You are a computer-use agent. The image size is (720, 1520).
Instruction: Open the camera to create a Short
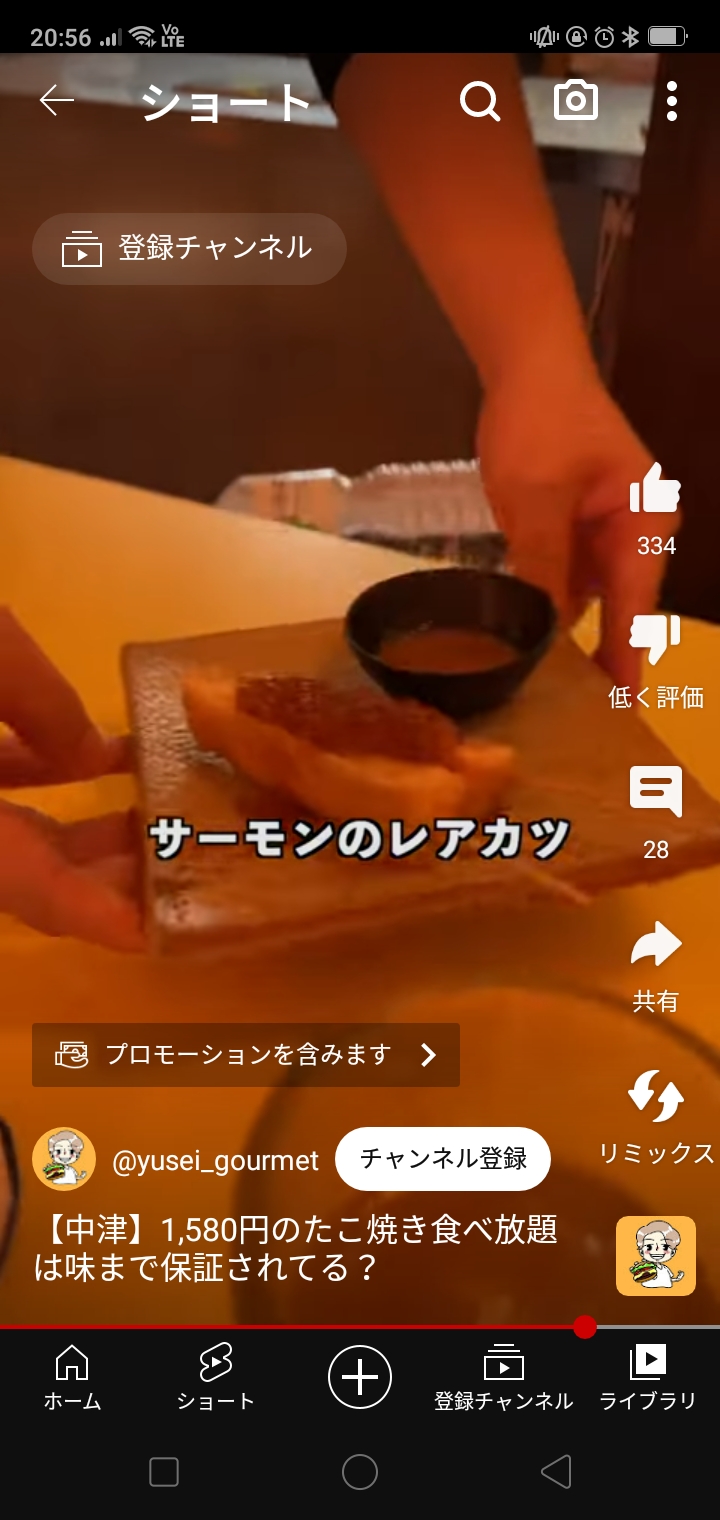[576, 101]
